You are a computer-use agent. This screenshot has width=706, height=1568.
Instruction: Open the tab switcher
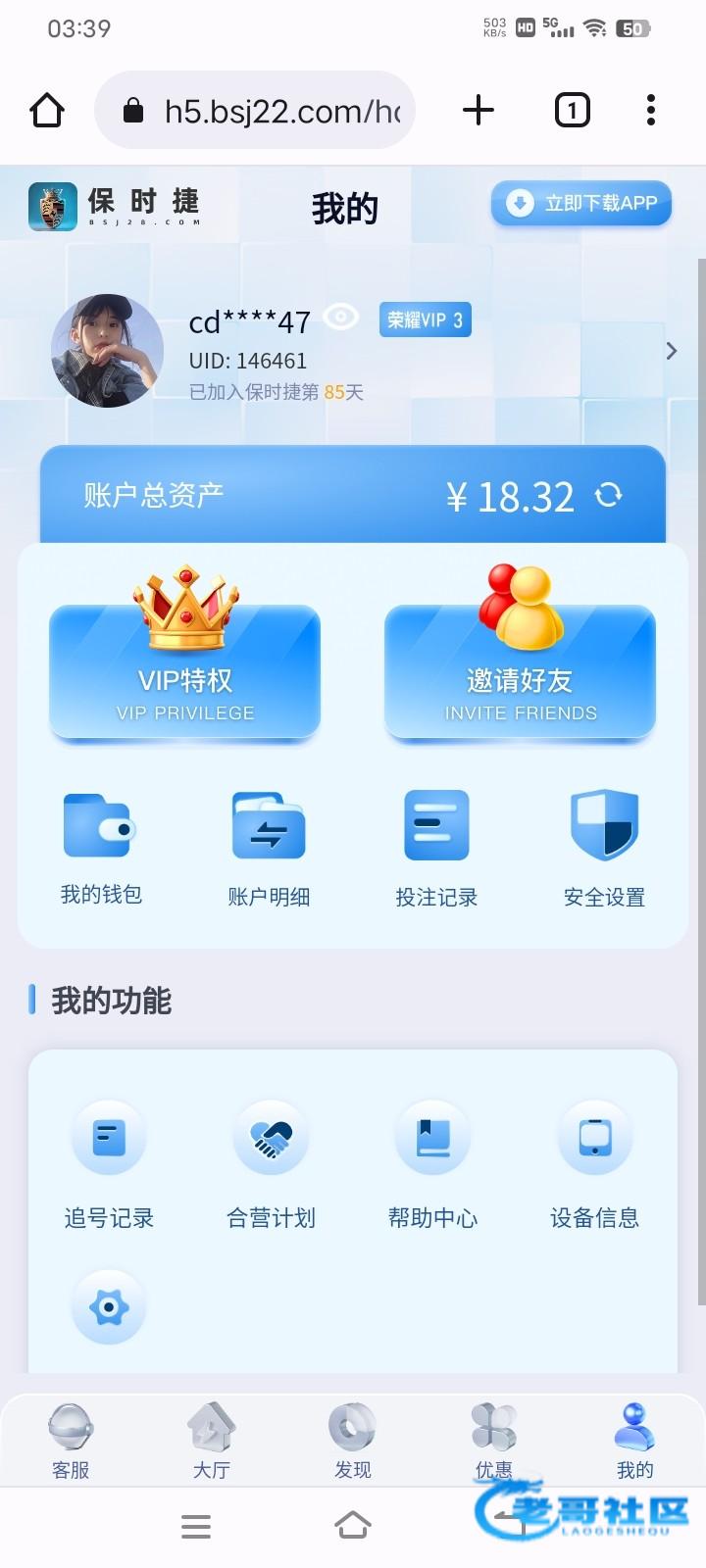point(572,110)
